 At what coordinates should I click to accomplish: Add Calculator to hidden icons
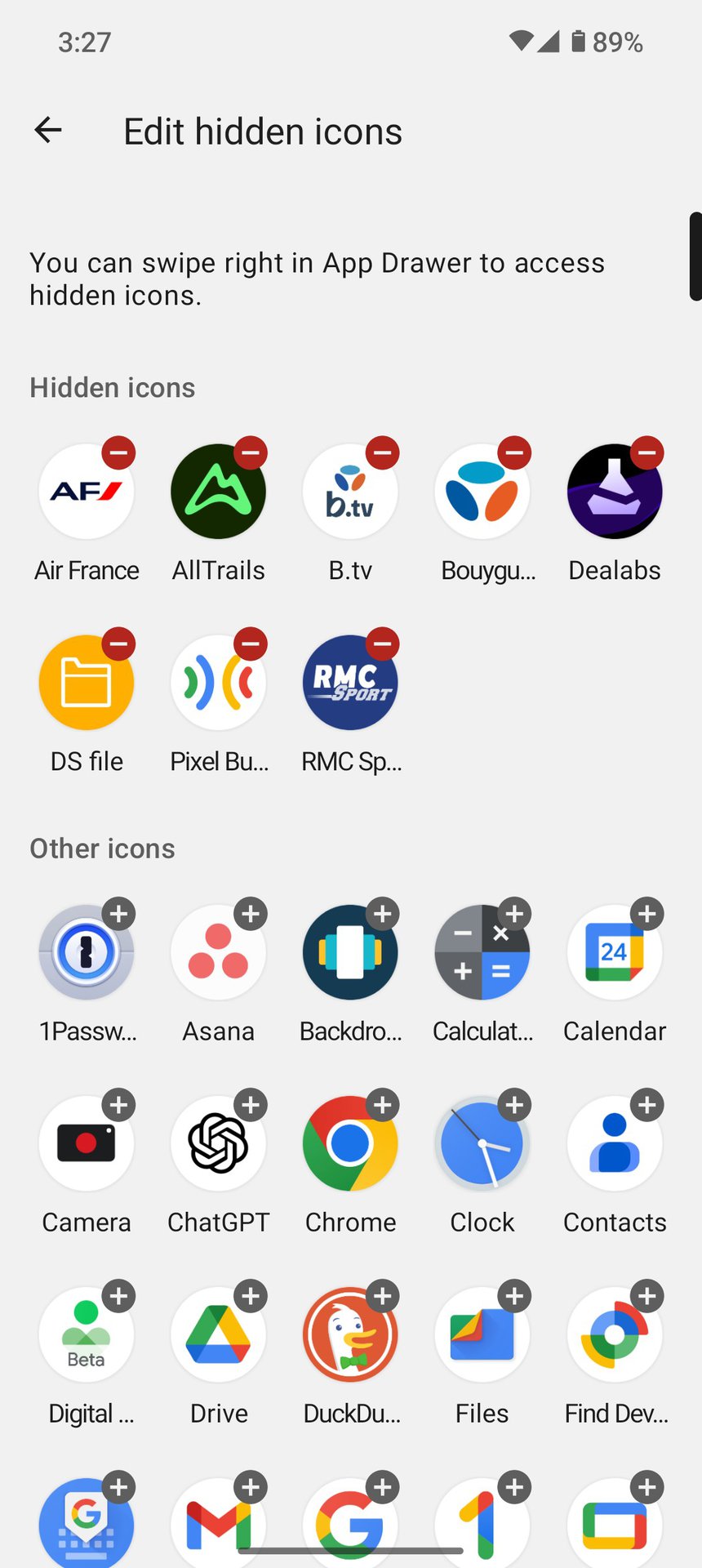point(514,913)
